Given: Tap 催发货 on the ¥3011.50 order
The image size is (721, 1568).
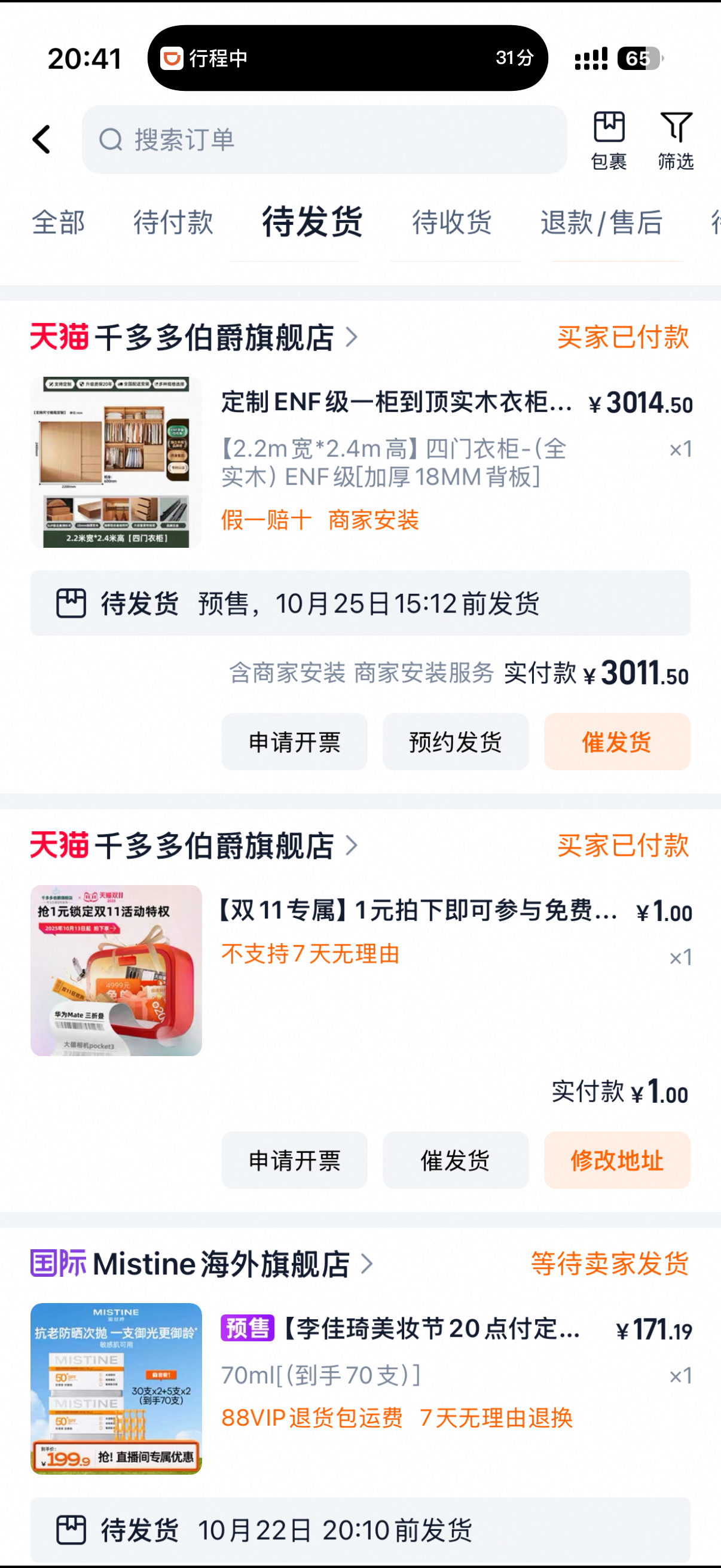Looking at the screenshot, I should [x=616, y=742].
